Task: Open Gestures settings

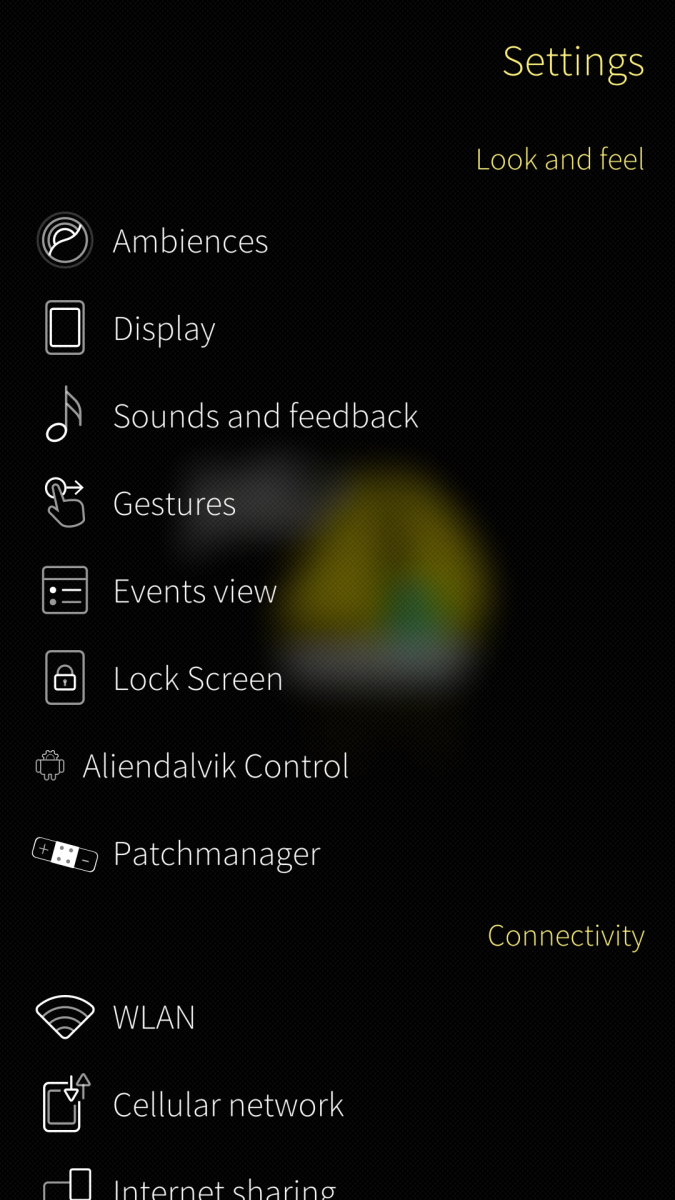Action: [337, 503]
